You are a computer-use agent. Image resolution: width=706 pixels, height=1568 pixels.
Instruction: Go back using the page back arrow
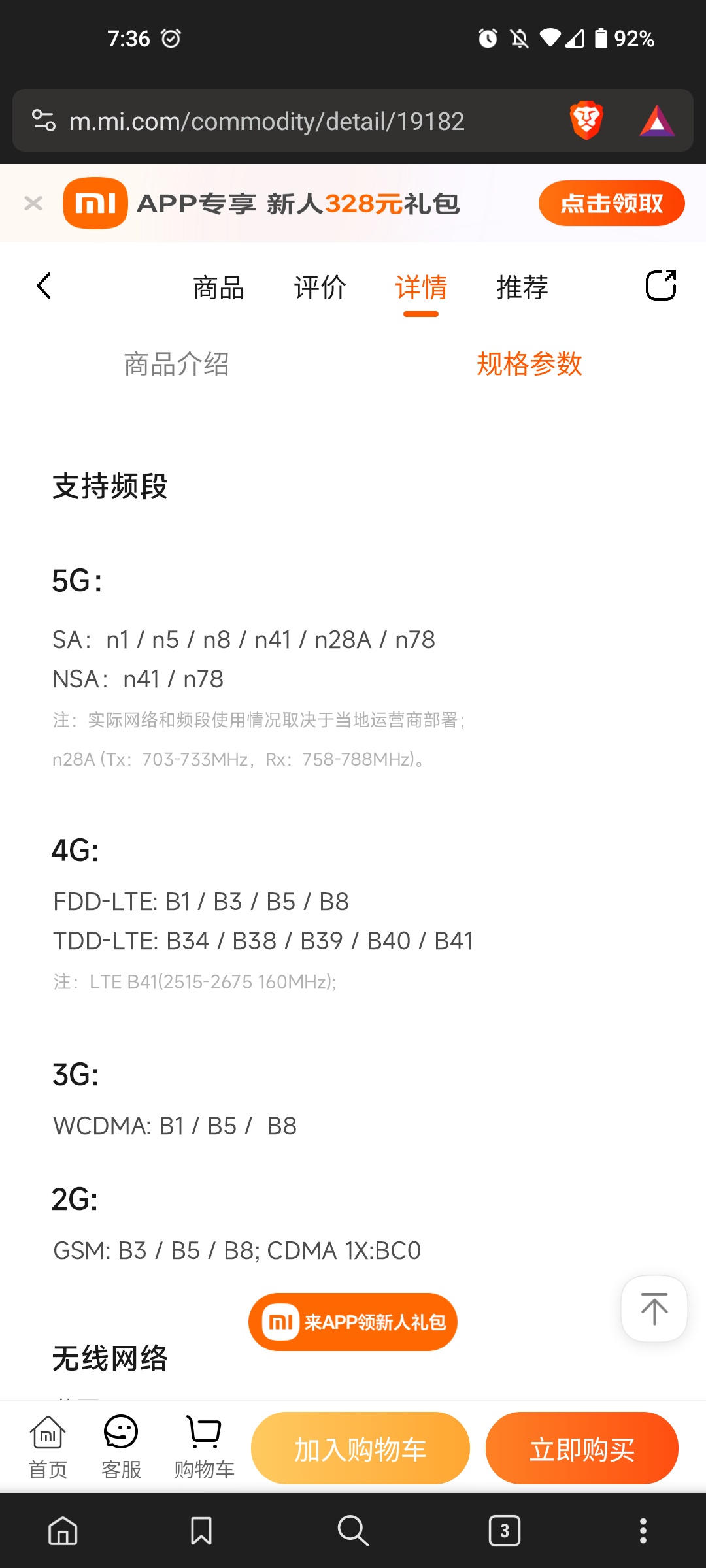(44, 286)
